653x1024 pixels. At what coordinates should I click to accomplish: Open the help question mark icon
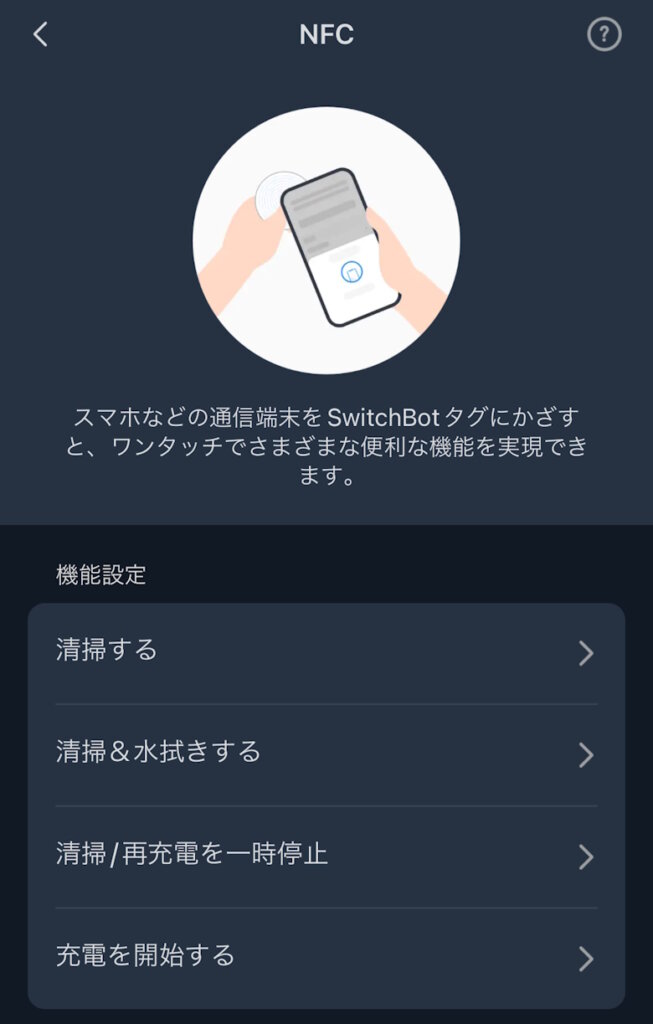pyautogui.click(x=603, y=35)
